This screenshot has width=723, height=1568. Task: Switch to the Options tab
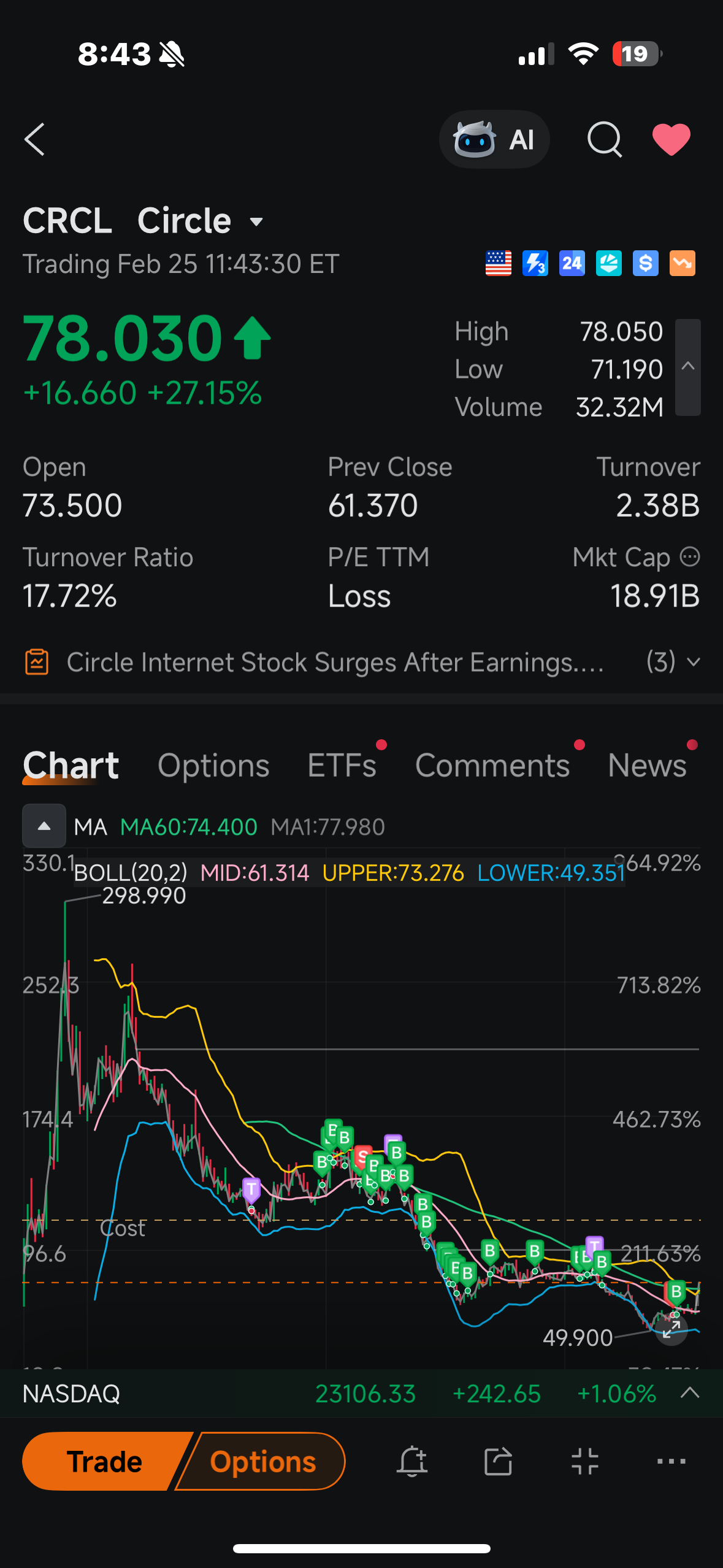pyautogui.click(x=213, y=766)
